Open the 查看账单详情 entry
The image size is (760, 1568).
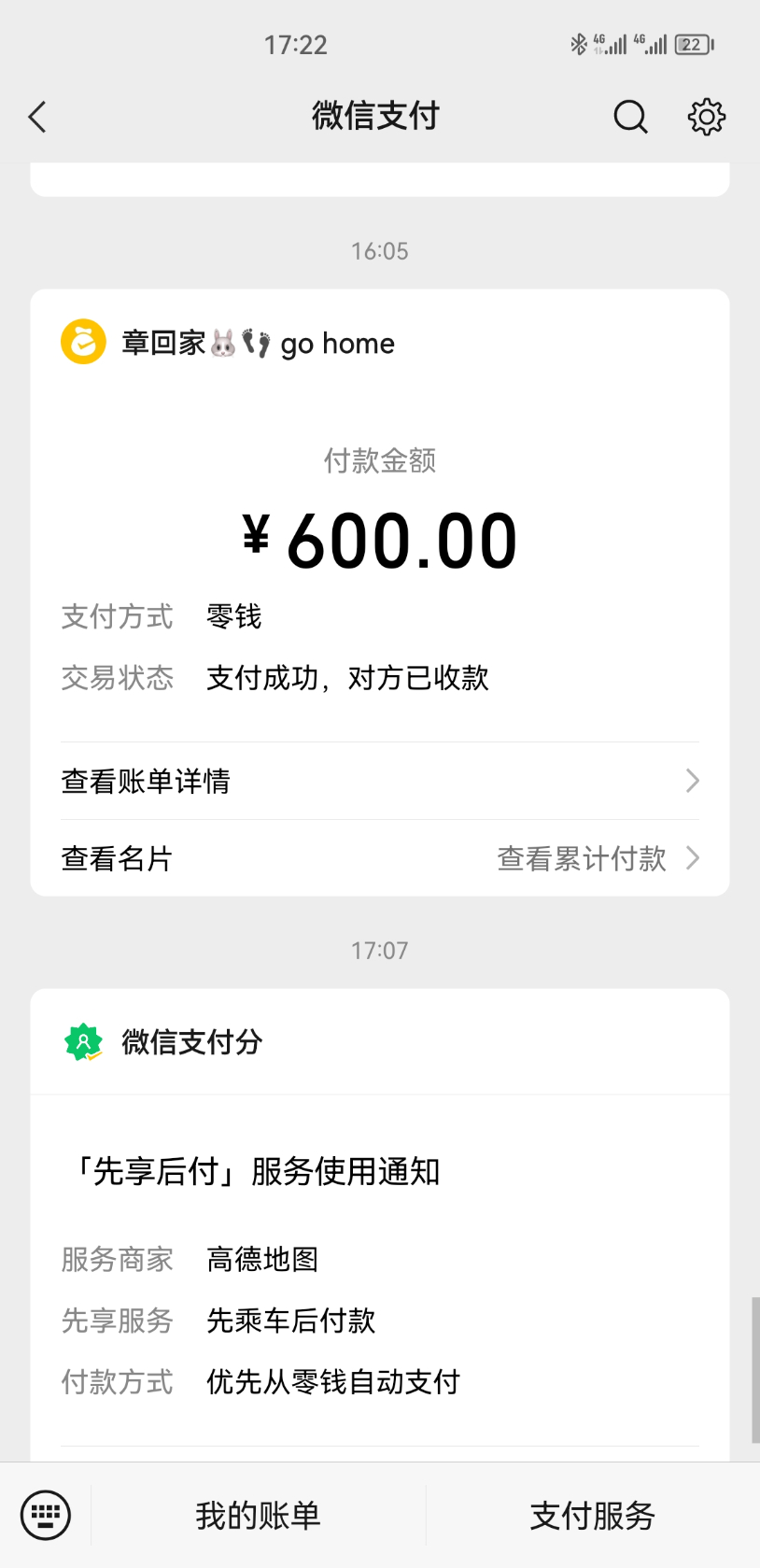point(146,780)
